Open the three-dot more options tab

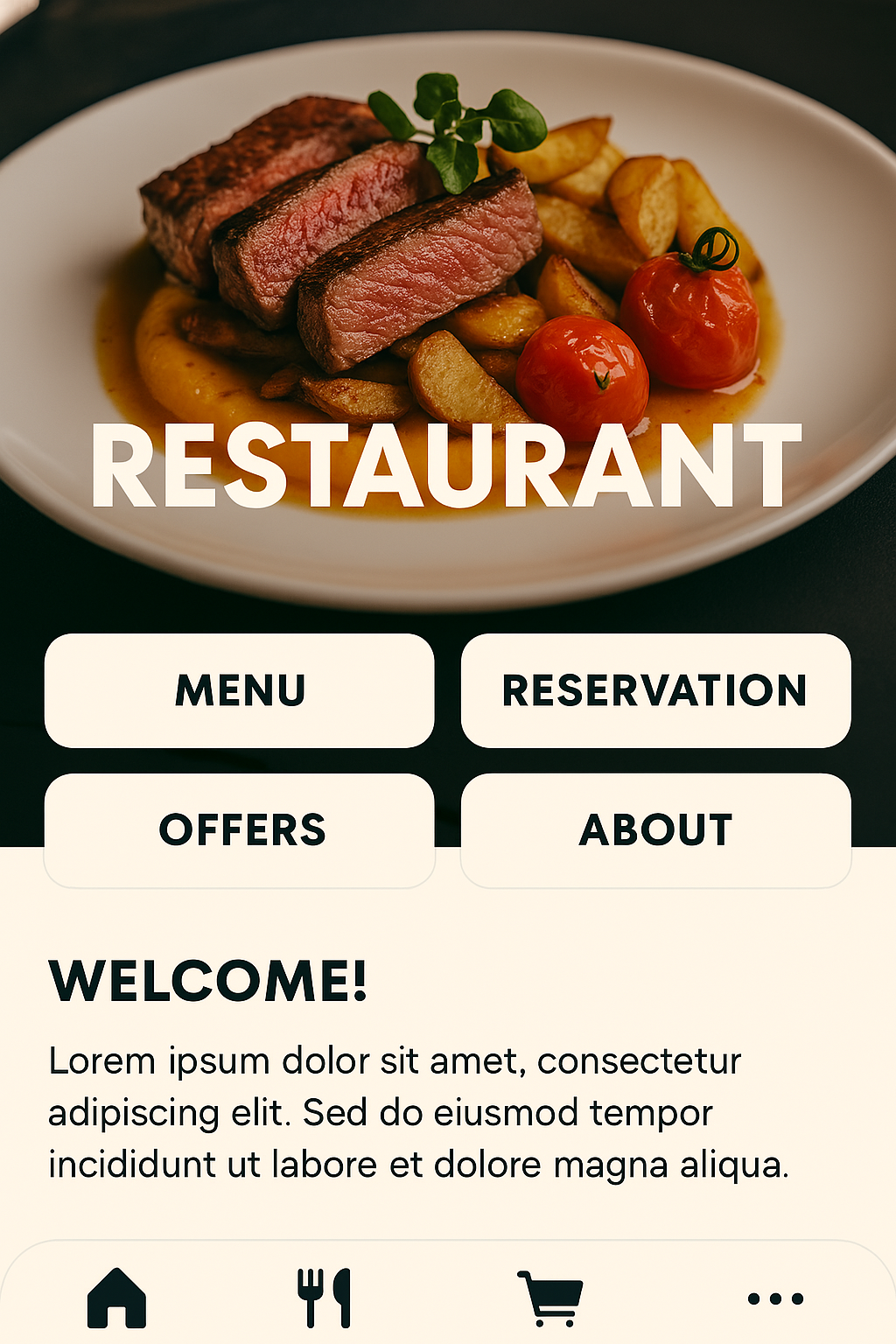pos(775,1298)
